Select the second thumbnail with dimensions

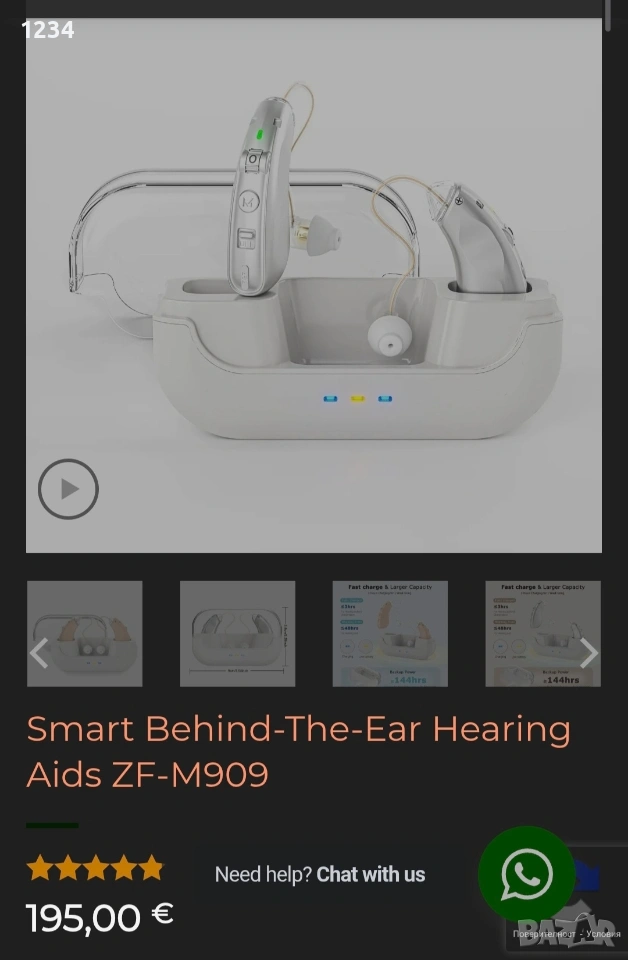coord(237,633)
